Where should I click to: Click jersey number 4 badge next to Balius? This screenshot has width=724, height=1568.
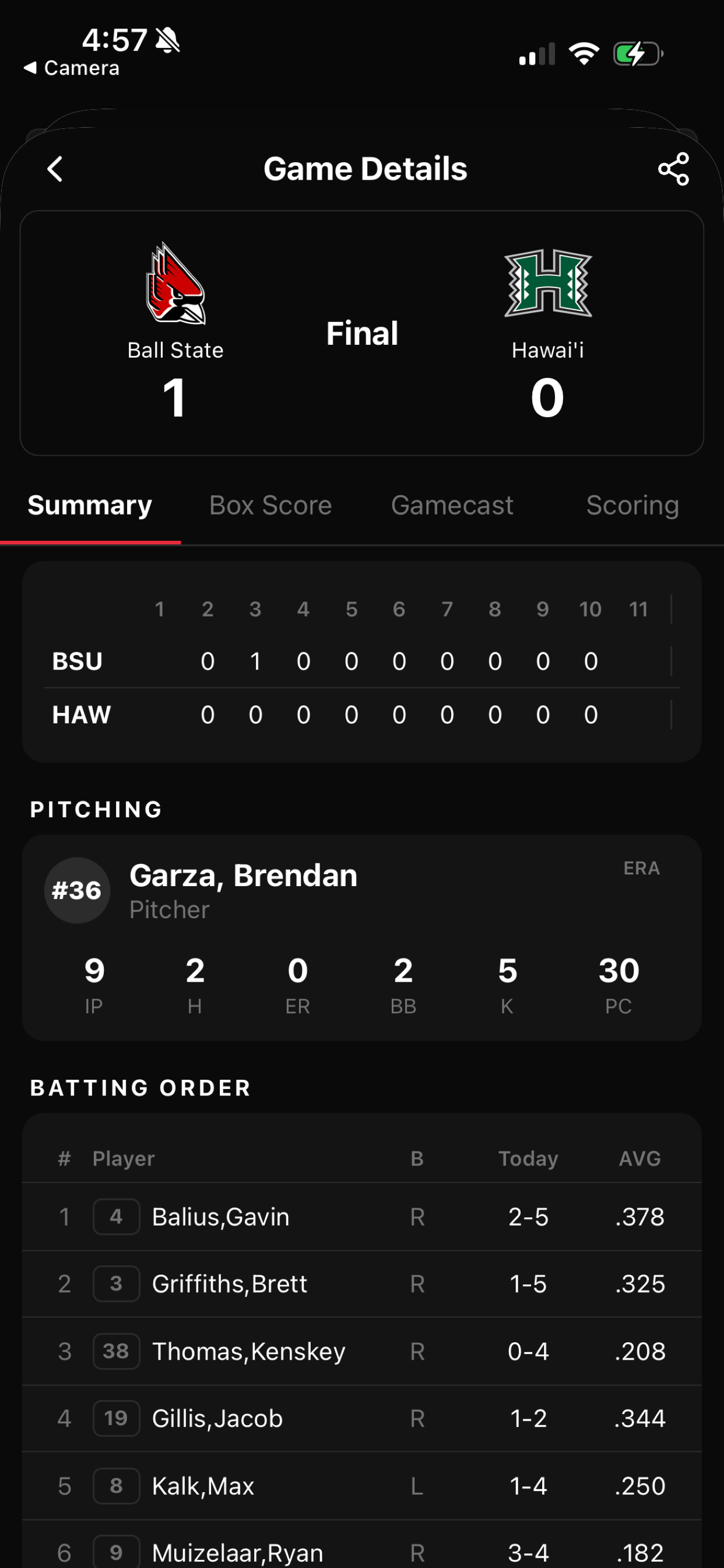coord(116,1217)
